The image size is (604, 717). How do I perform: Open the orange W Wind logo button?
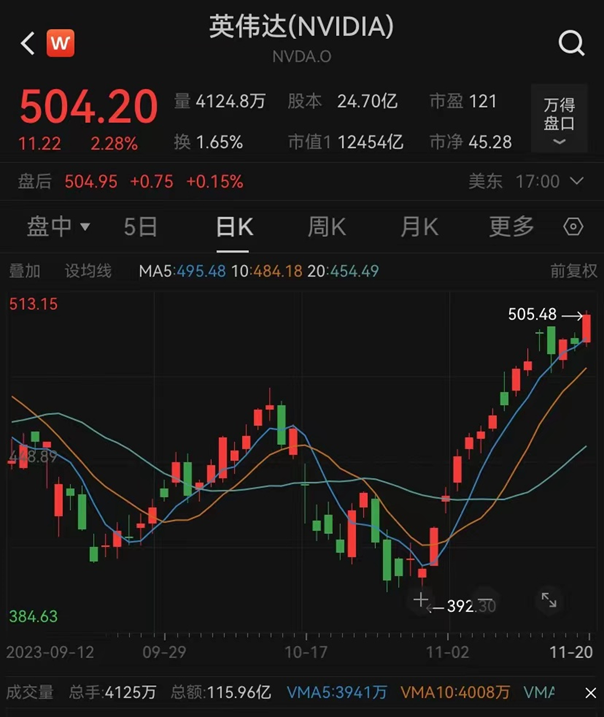click(61, 43)
